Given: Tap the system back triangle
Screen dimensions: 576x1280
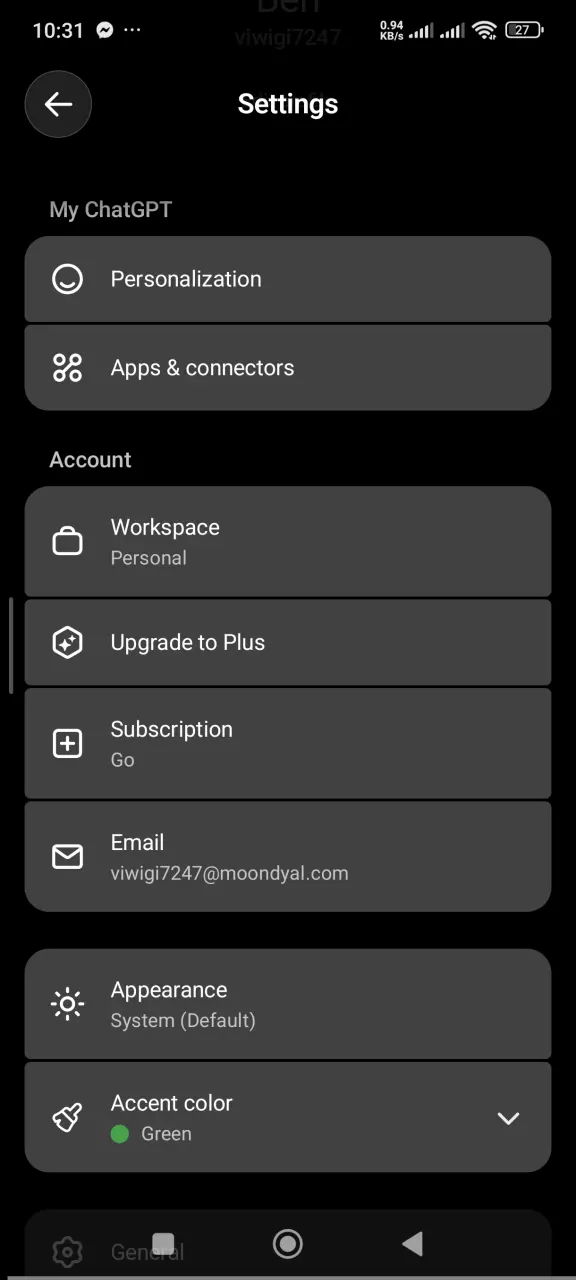Looking at the screenshot, I should pos(412,1243).
